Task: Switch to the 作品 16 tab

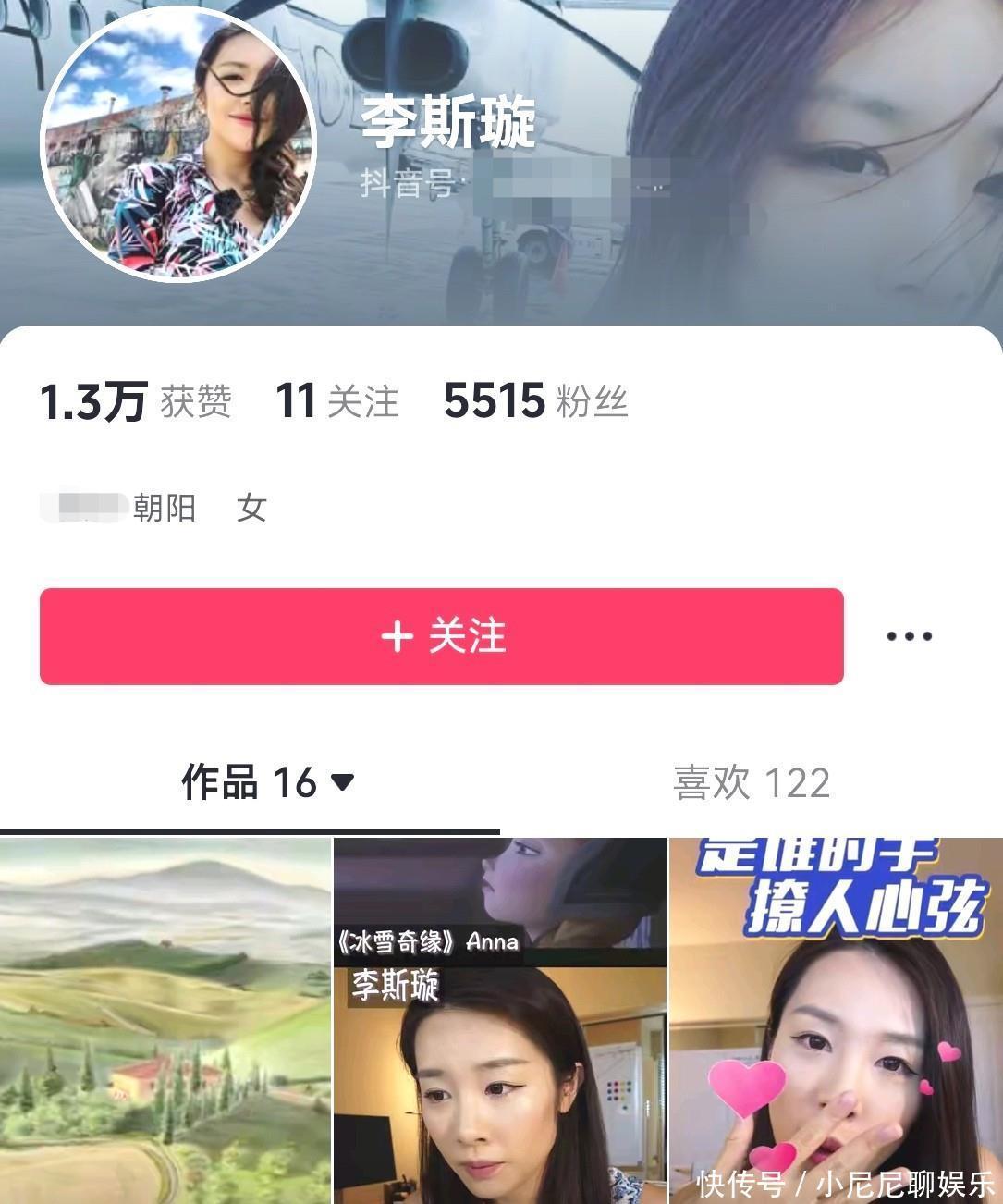Action: click(266, 782)
